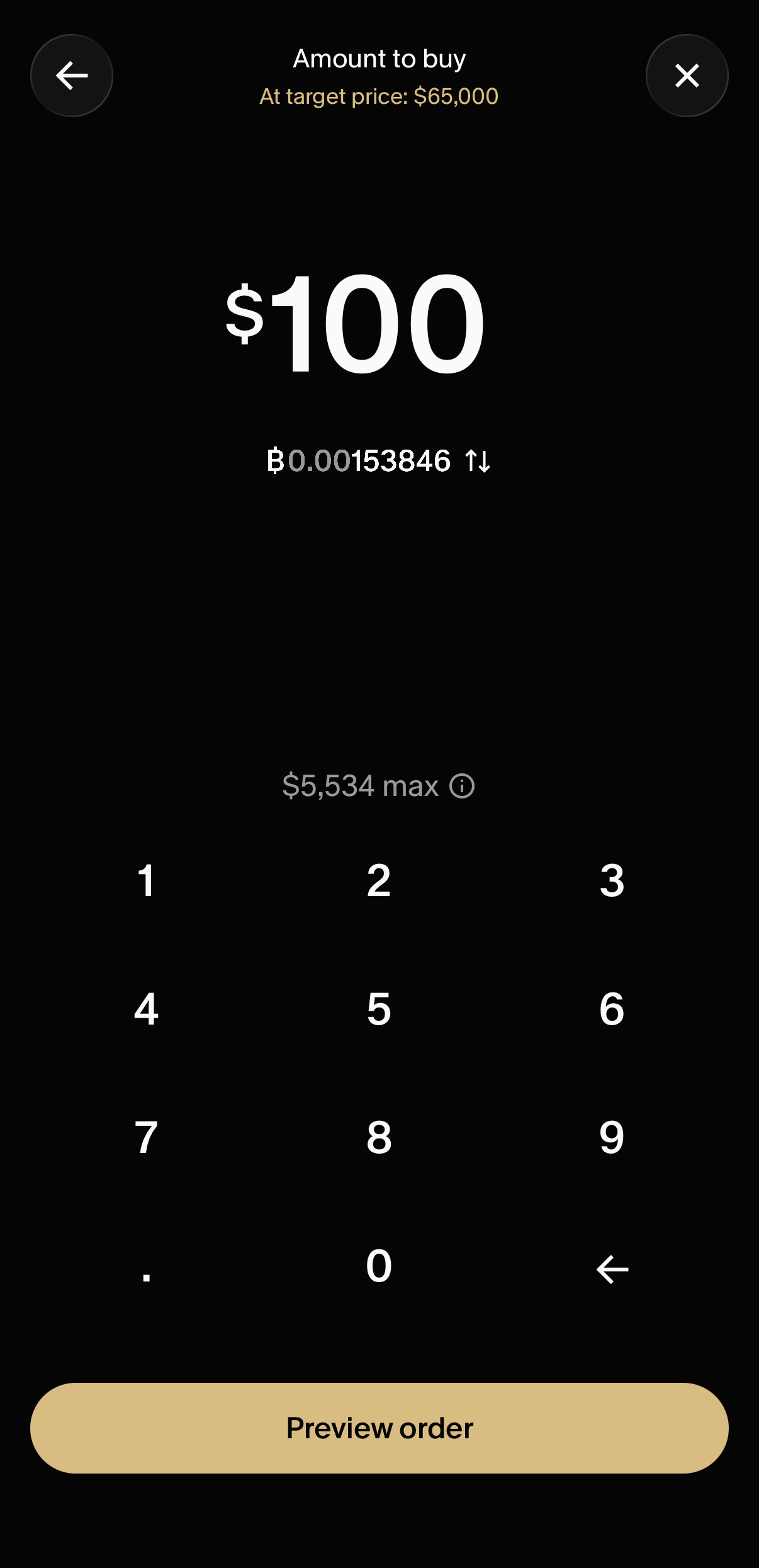This screenshot has width=759, height=1568.
Task: Enter digit 8 on keypad
Action: 379,1137
